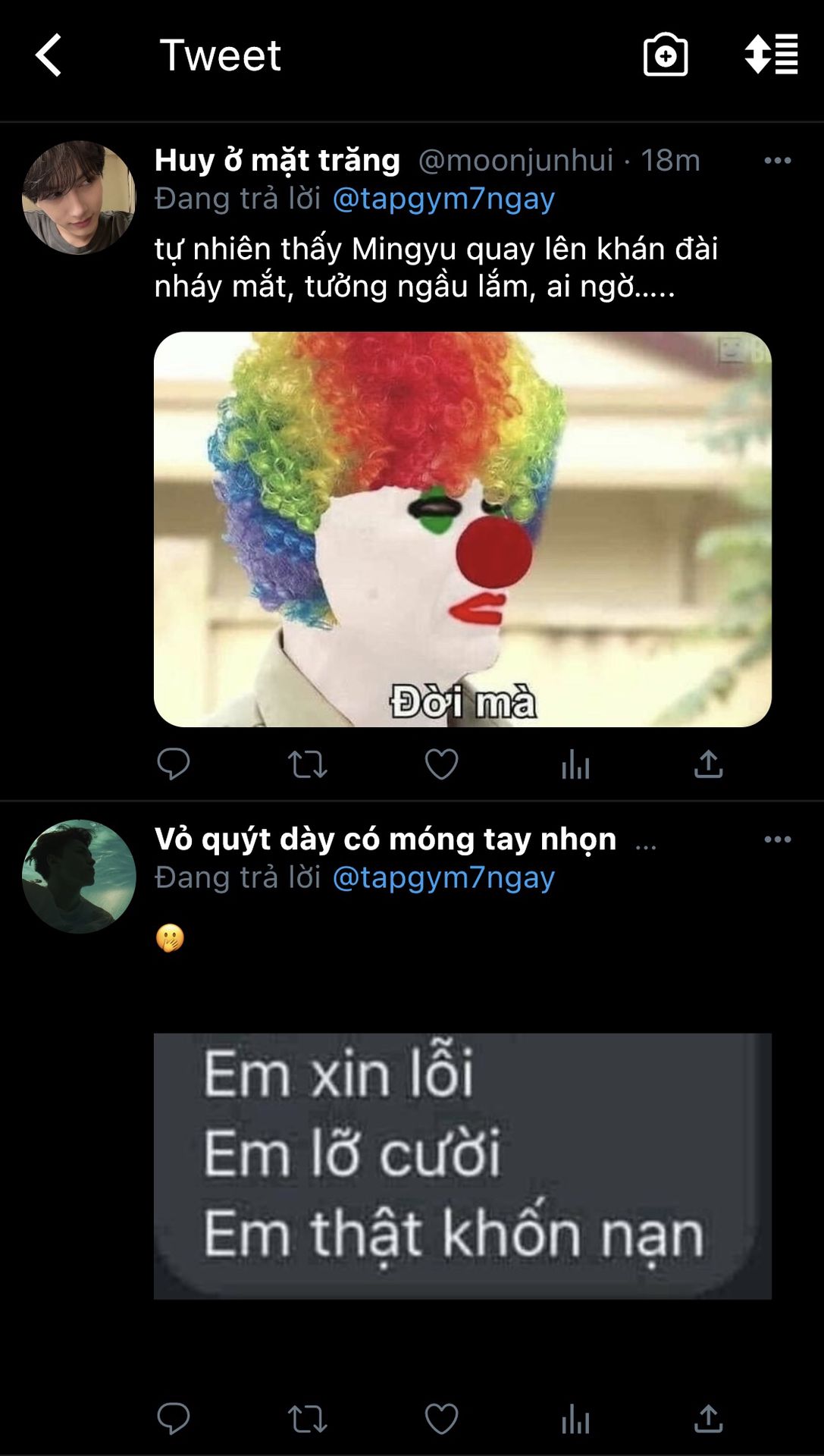Viewport: 824px width, 1456px height.
Task: Open Huy ở mặt trăng's profile picture
Action: [x=79, y=197]
